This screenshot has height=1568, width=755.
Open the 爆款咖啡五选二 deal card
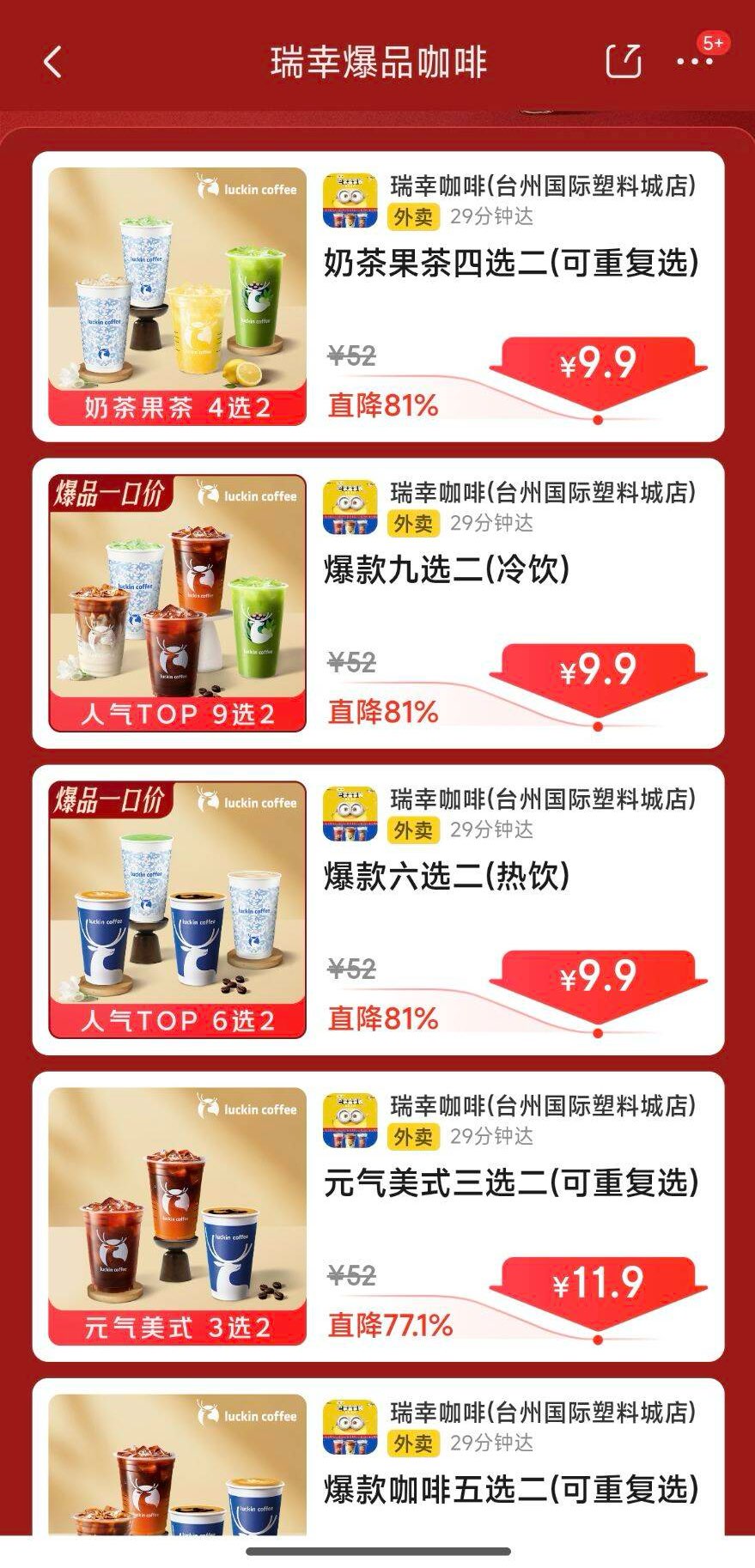(510, 1490)
